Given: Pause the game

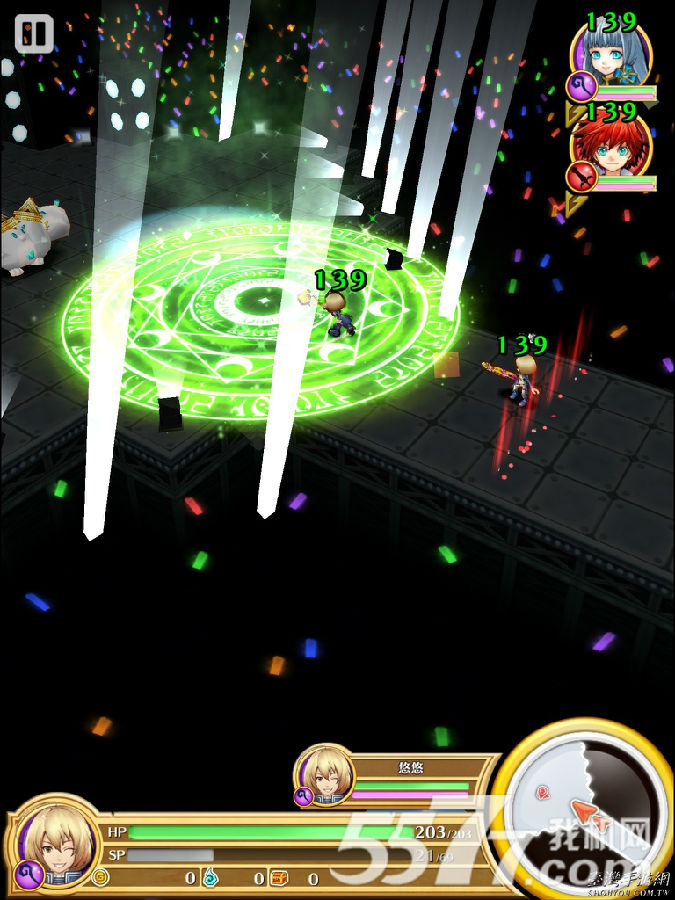Looking at the screenshot, I should 33,34.
